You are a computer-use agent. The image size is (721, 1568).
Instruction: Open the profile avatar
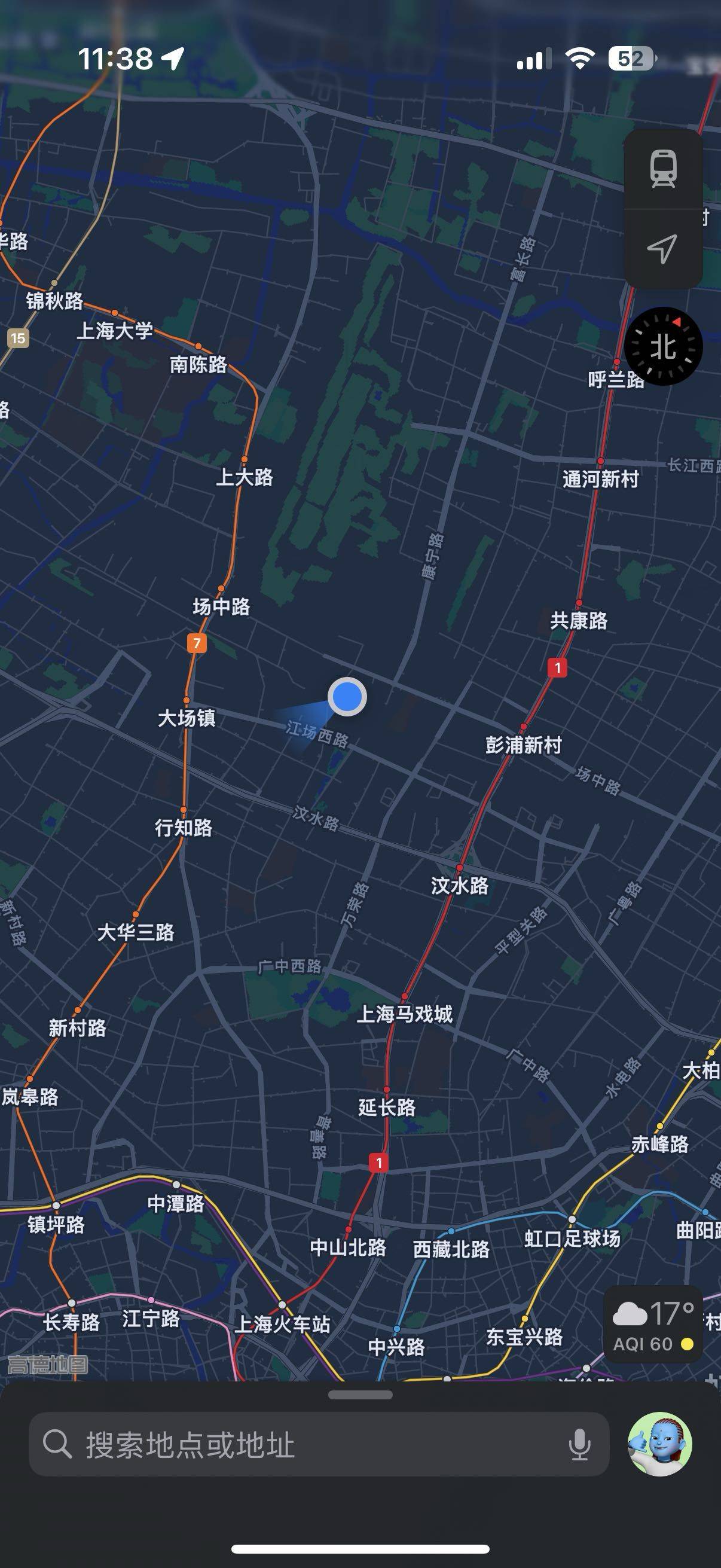pos(659,1444)
